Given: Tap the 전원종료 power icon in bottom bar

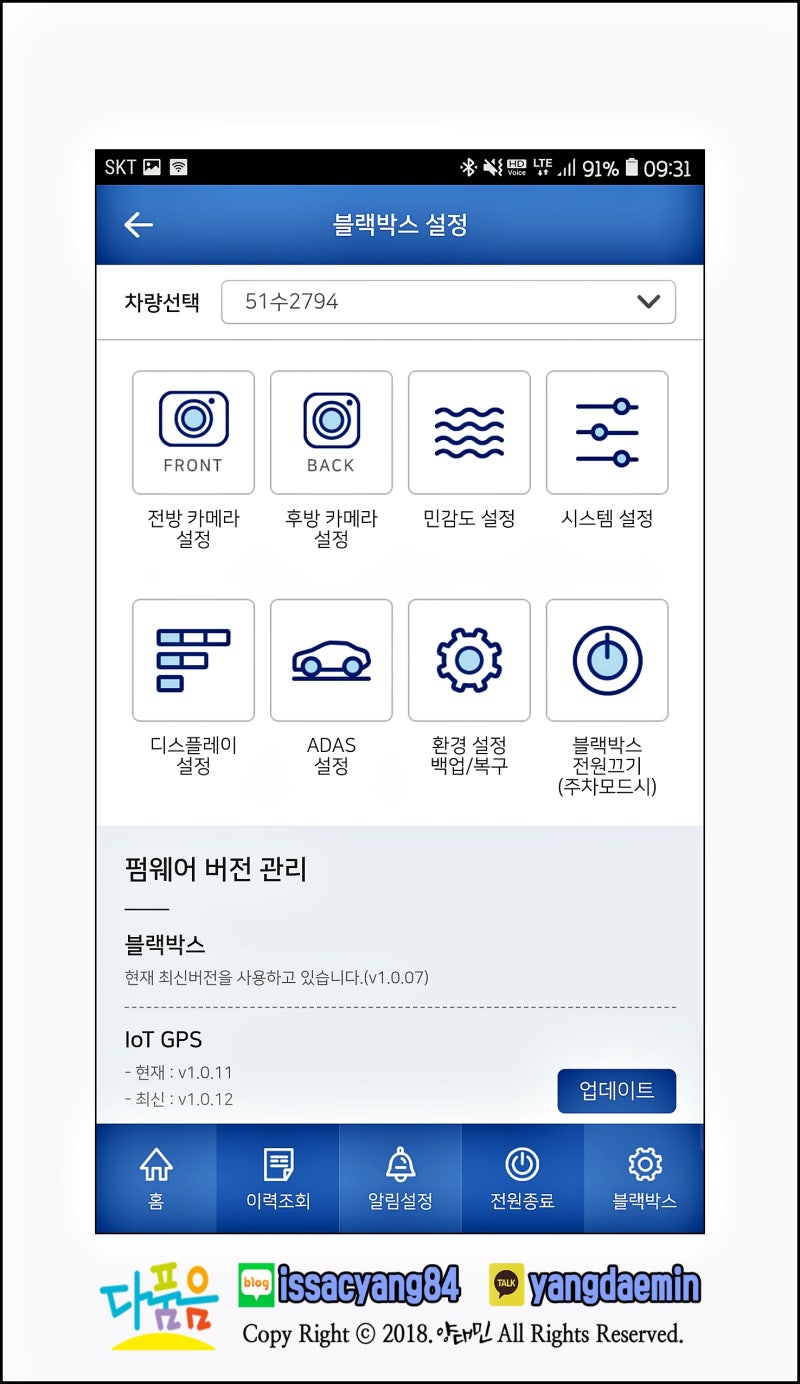Looking at the screenshot, I should tap(523, 1177).
